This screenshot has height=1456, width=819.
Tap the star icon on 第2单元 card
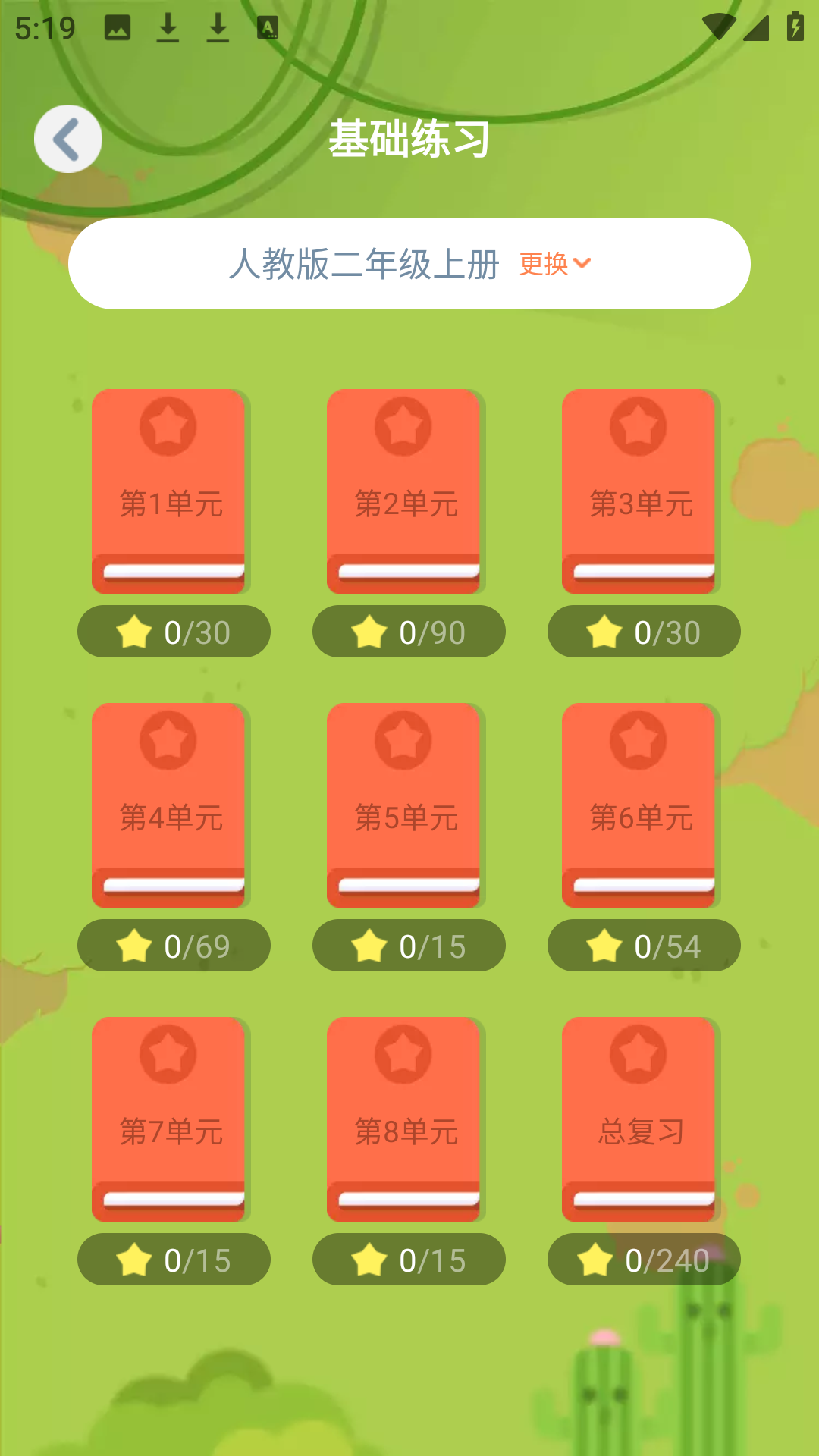click(x=404, y=427)
